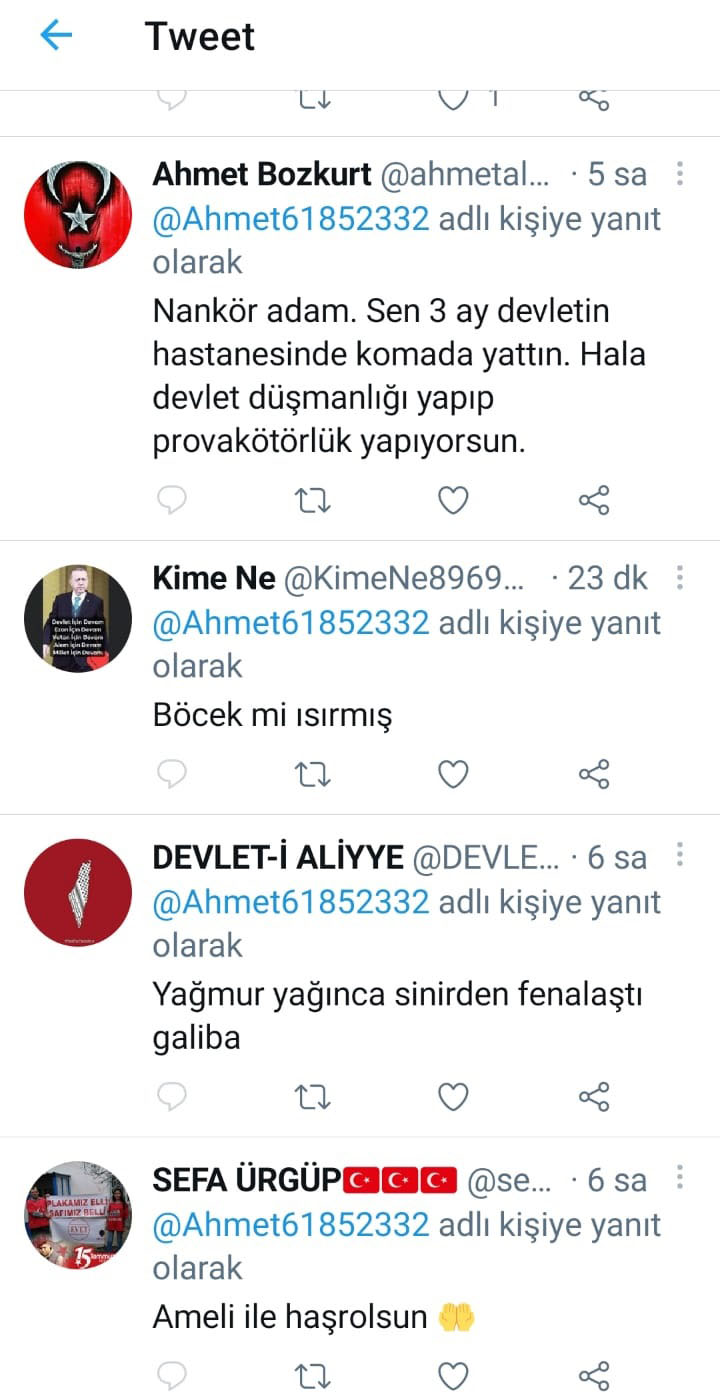Share DEVLET-İ ALİYYE's reply
The height and width of the screenshot is (1400, 720).
[x=594, y=1097]
